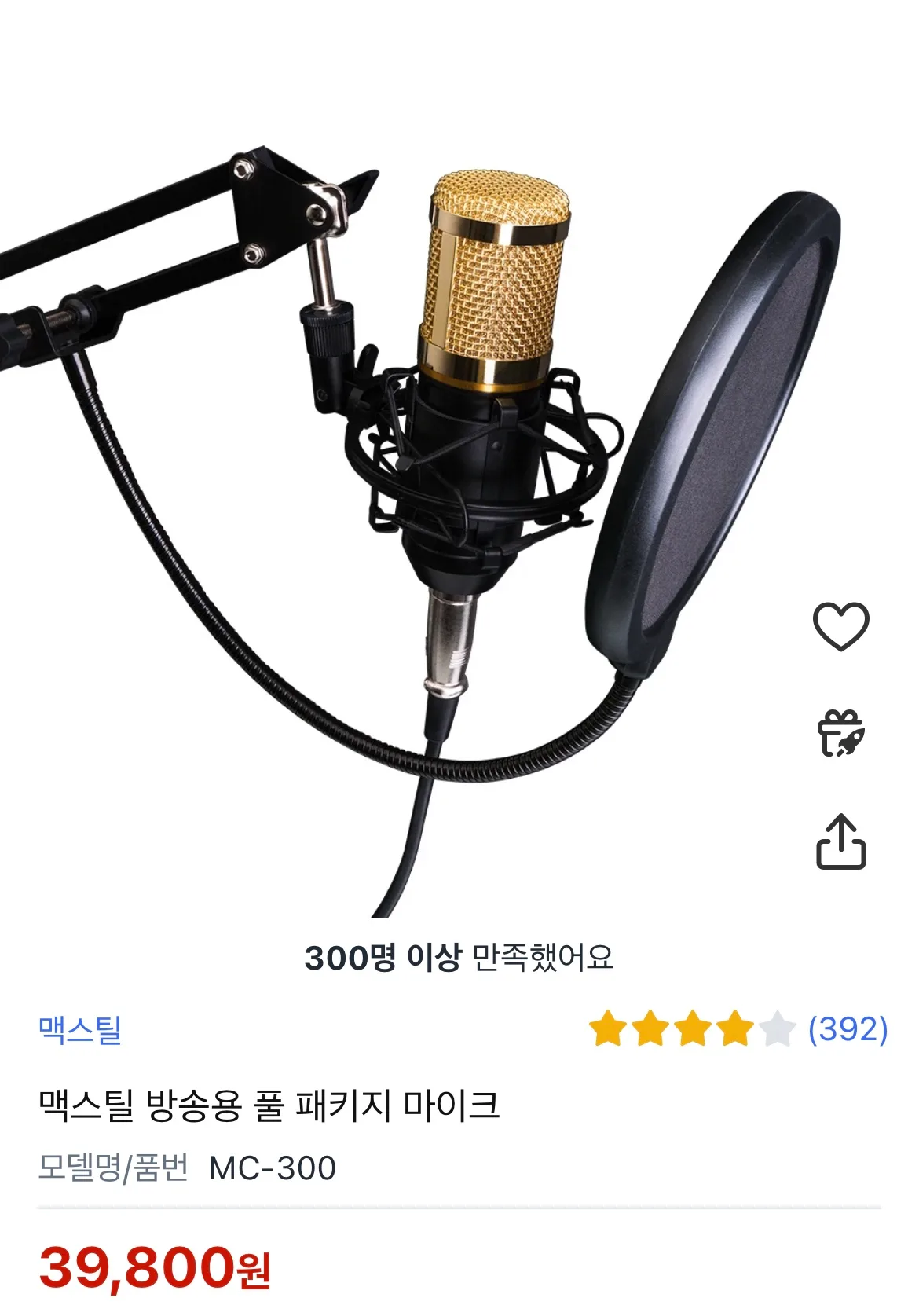View the 392 customer reviews
This screenshot has height=1316, width=919.
coord(848,1029)
